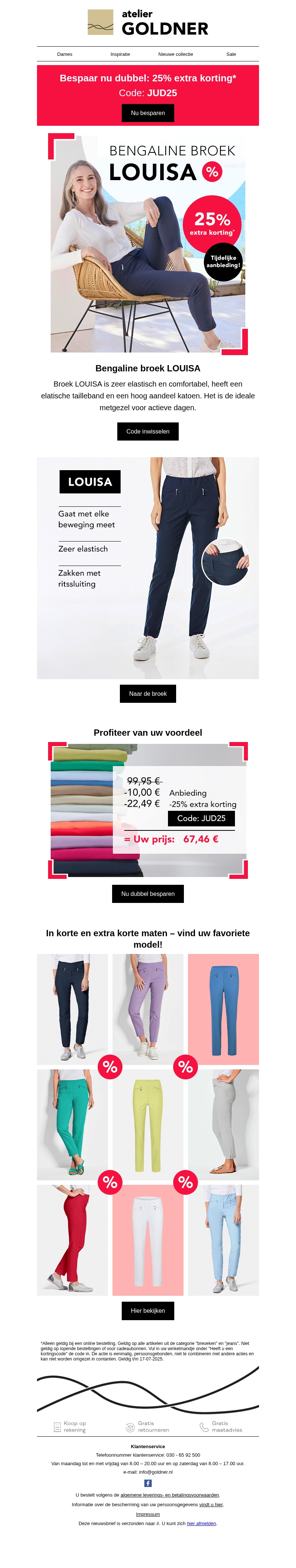
Task: Tap the Code inwisselen button
Action: (147, 432)
